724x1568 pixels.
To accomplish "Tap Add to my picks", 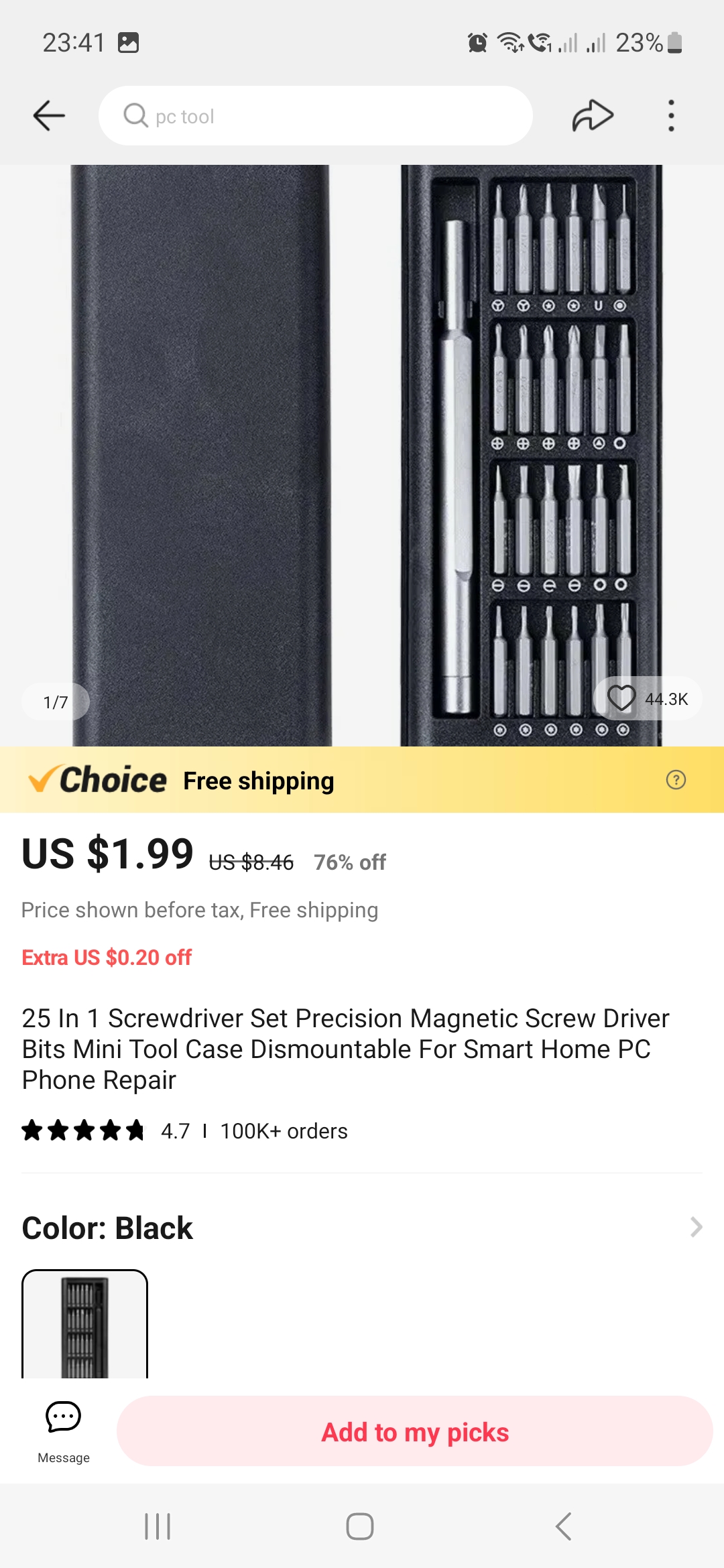I will tap(414, 1431).
